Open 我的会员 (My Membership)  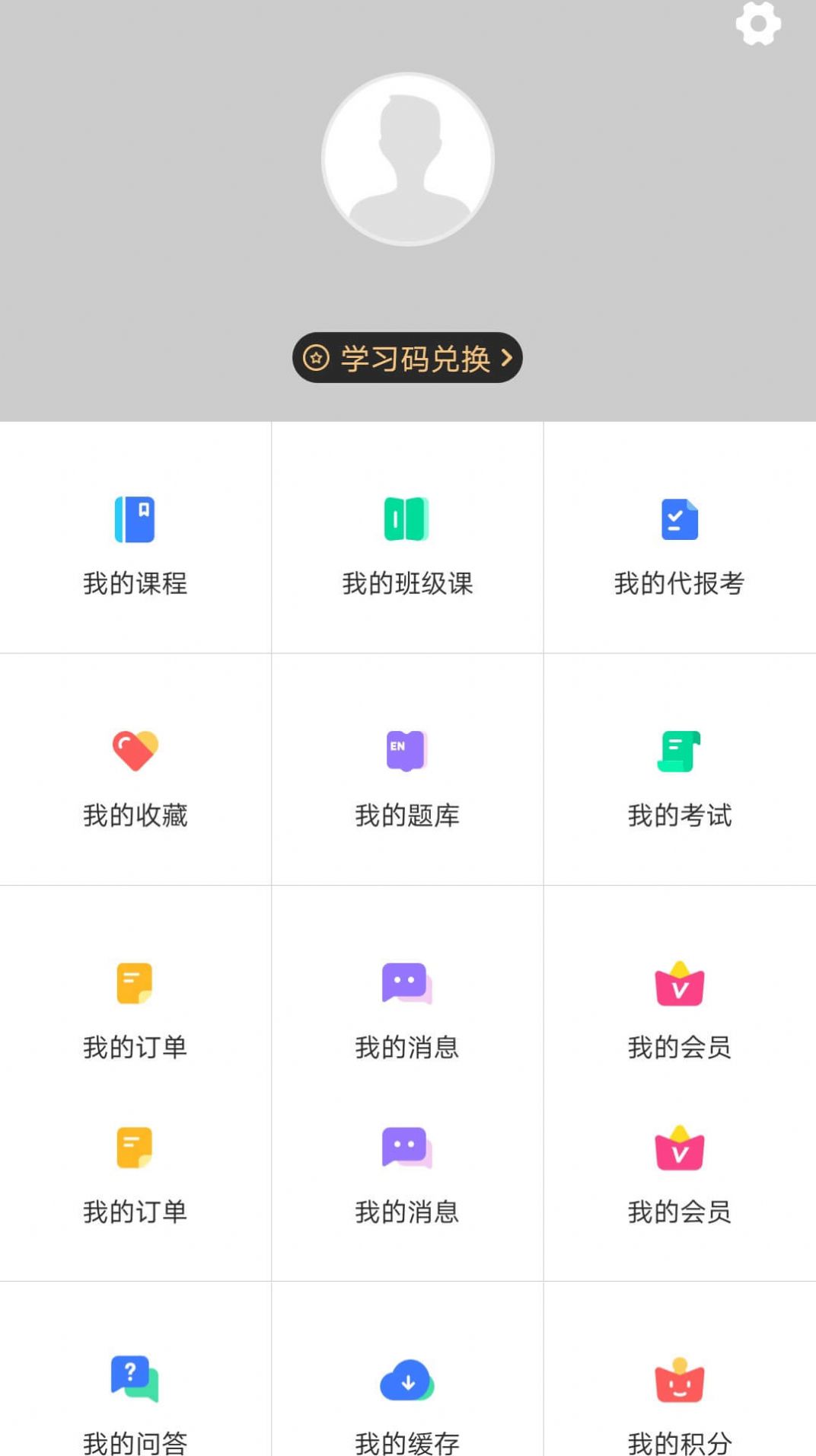tap(680, 1013)
